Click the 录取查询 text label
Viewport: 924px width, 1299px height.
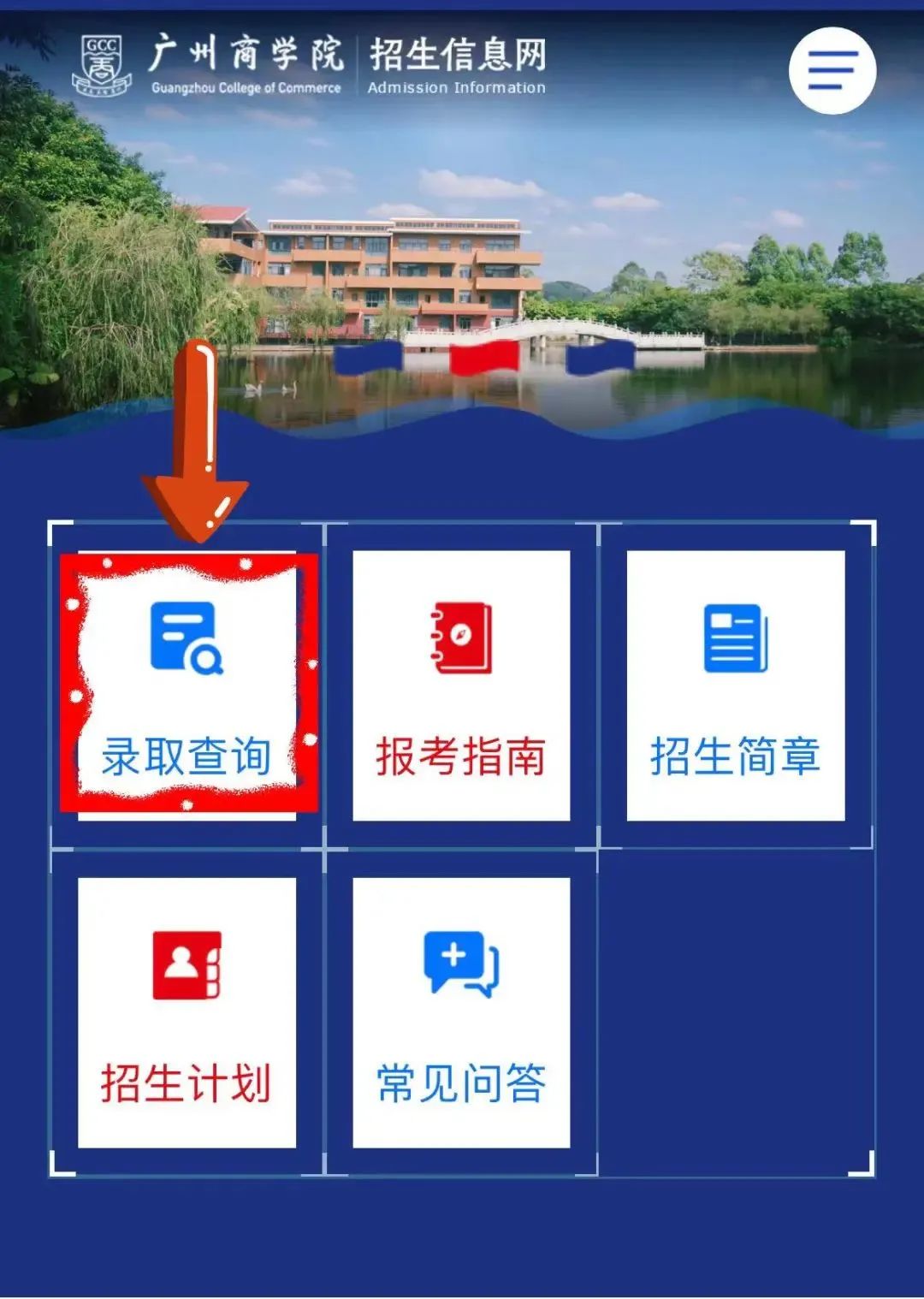187,755
